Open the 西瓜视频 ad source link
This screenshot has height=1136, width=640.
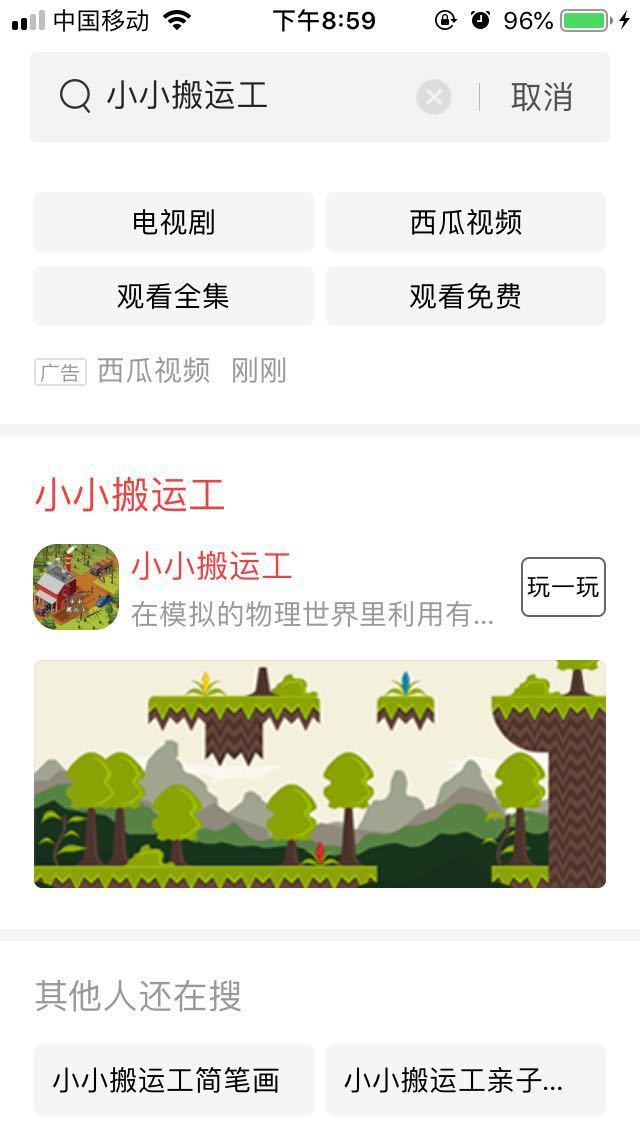pyautogui.click(x=154, y=371)
